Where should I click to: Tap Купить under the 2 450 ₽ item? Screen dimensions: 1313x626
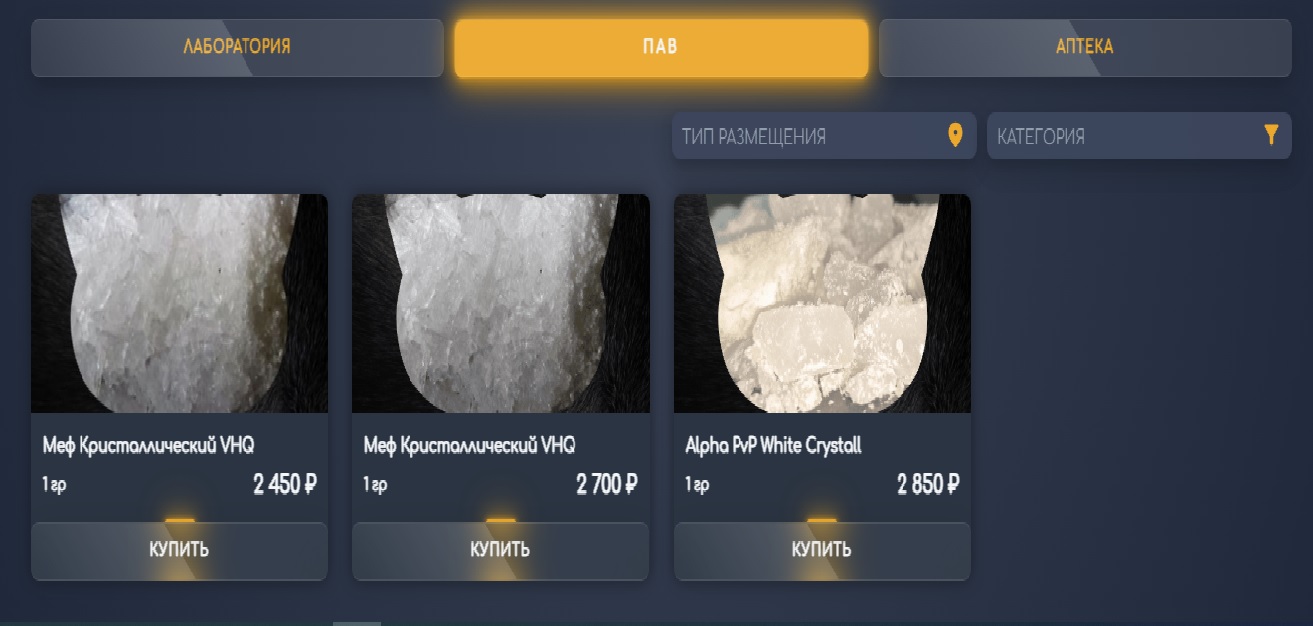(179, 550)
